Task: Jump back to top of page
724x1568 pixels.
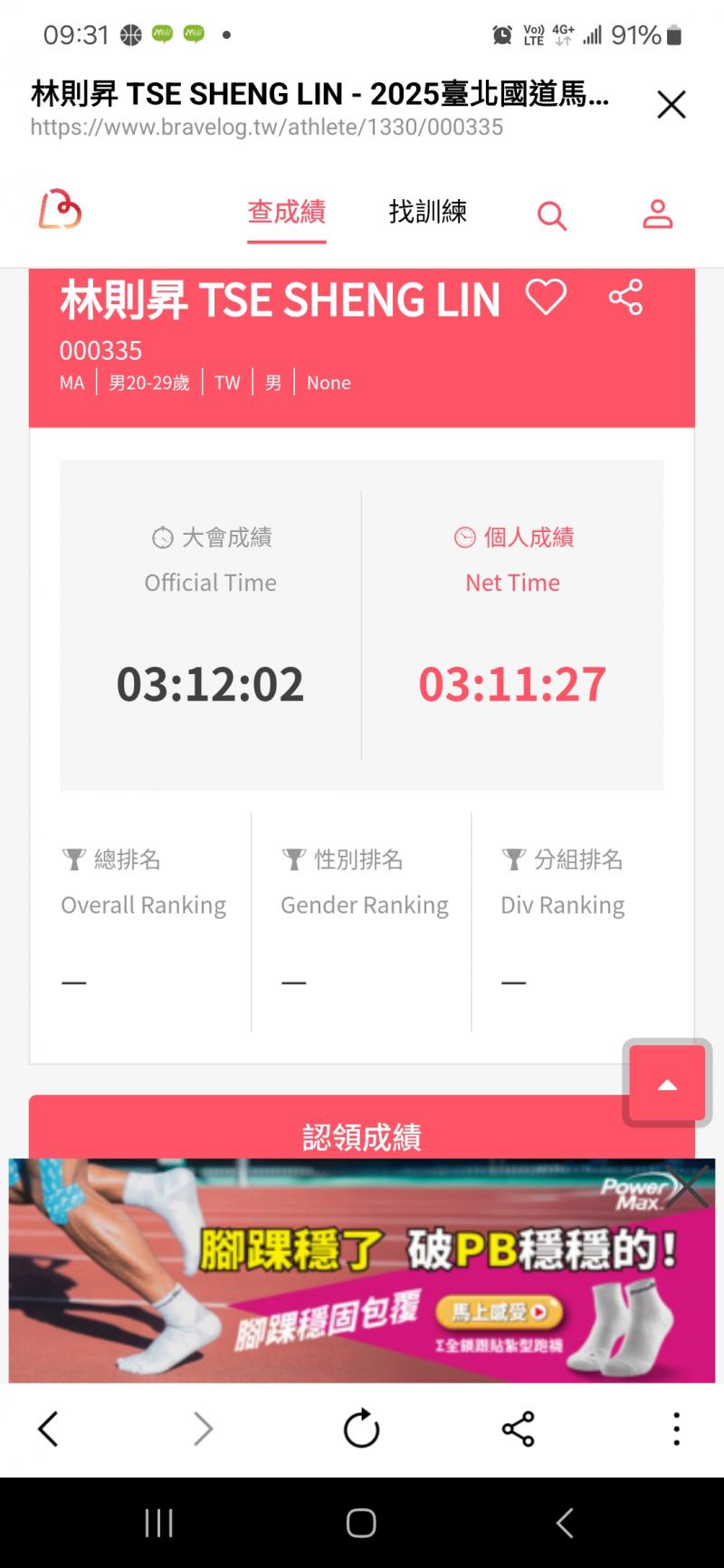Action: coord(667,1084)
